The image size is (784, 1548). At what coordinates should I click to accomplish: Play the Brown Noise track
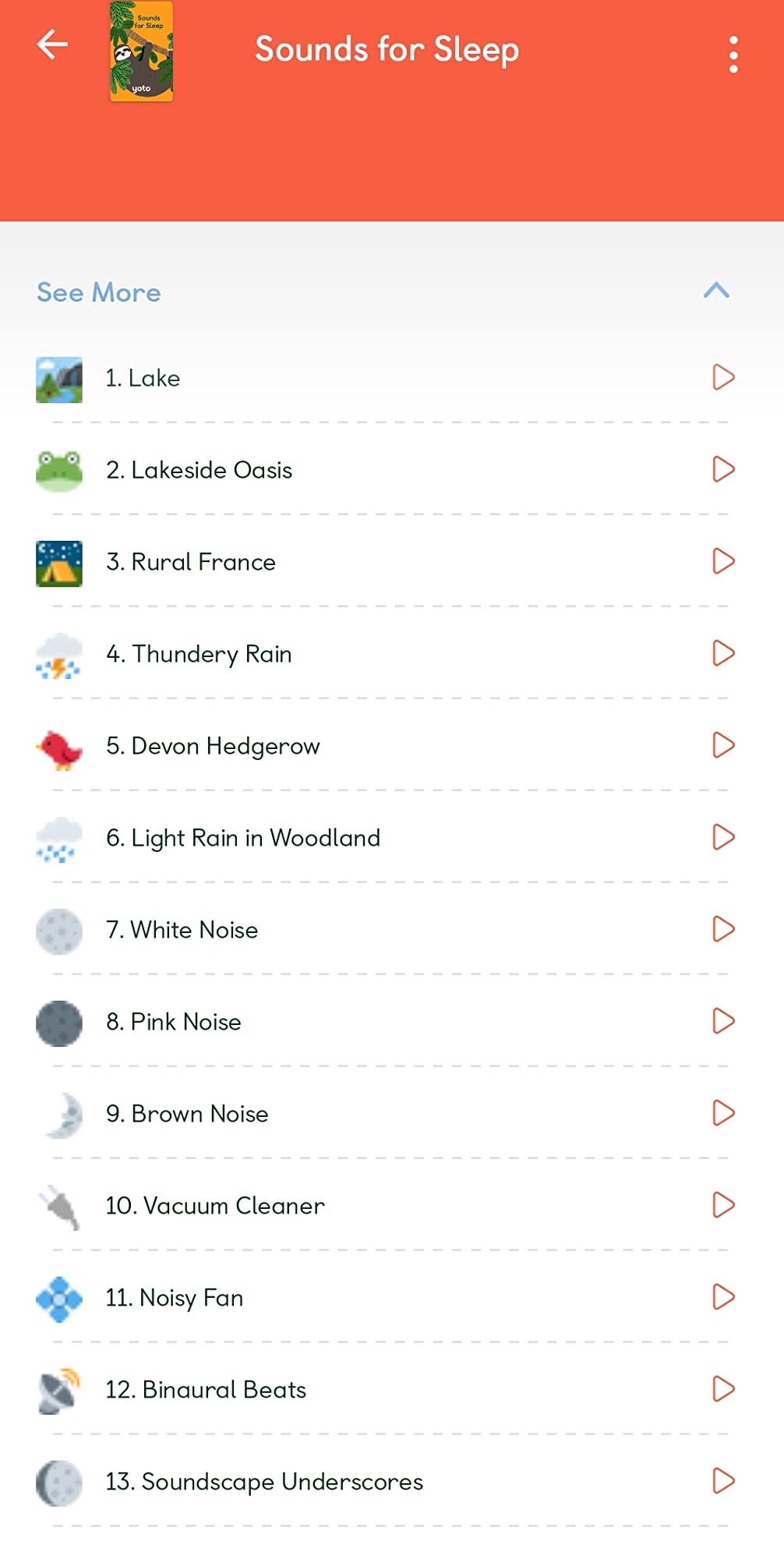click(723, 1114)
